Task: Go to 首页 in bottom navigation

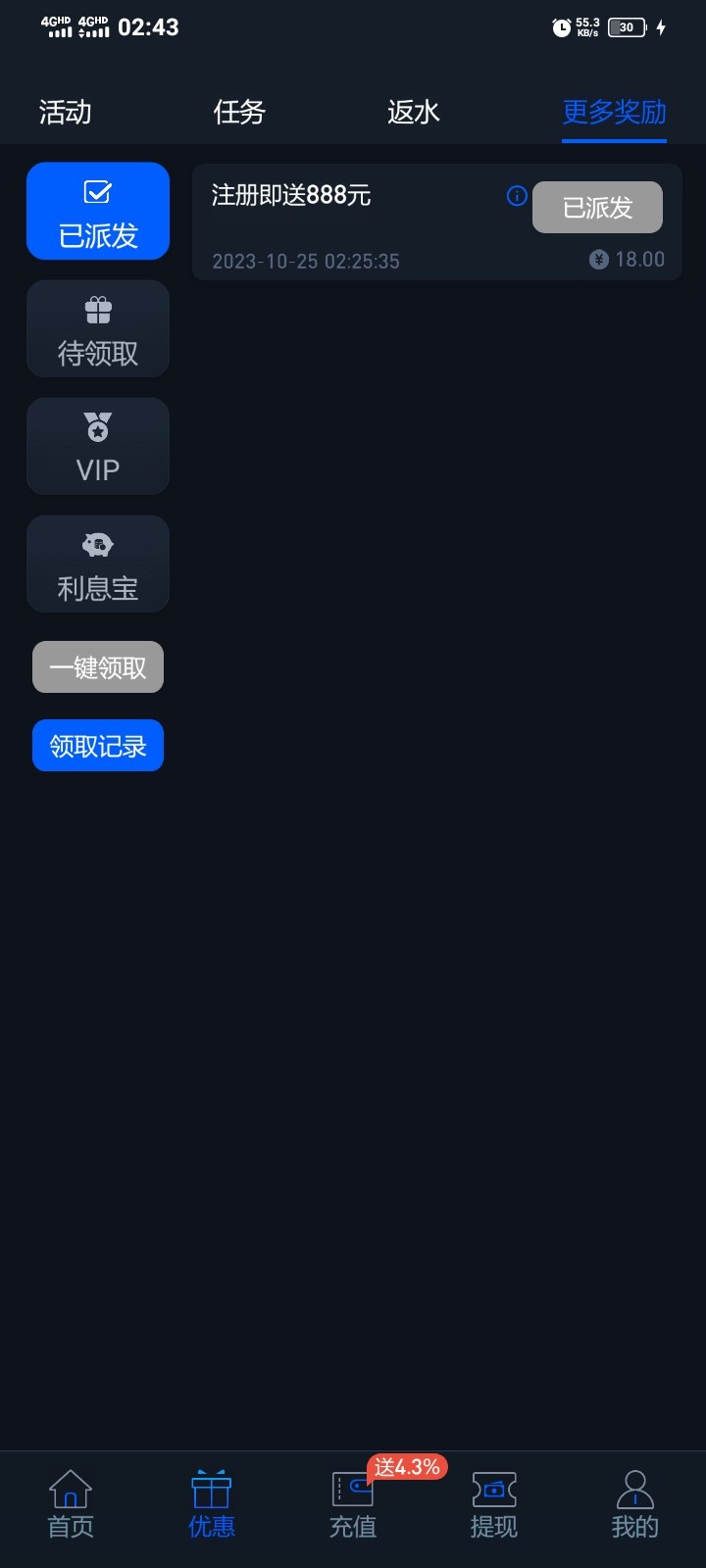Action: click(71, 1504)
